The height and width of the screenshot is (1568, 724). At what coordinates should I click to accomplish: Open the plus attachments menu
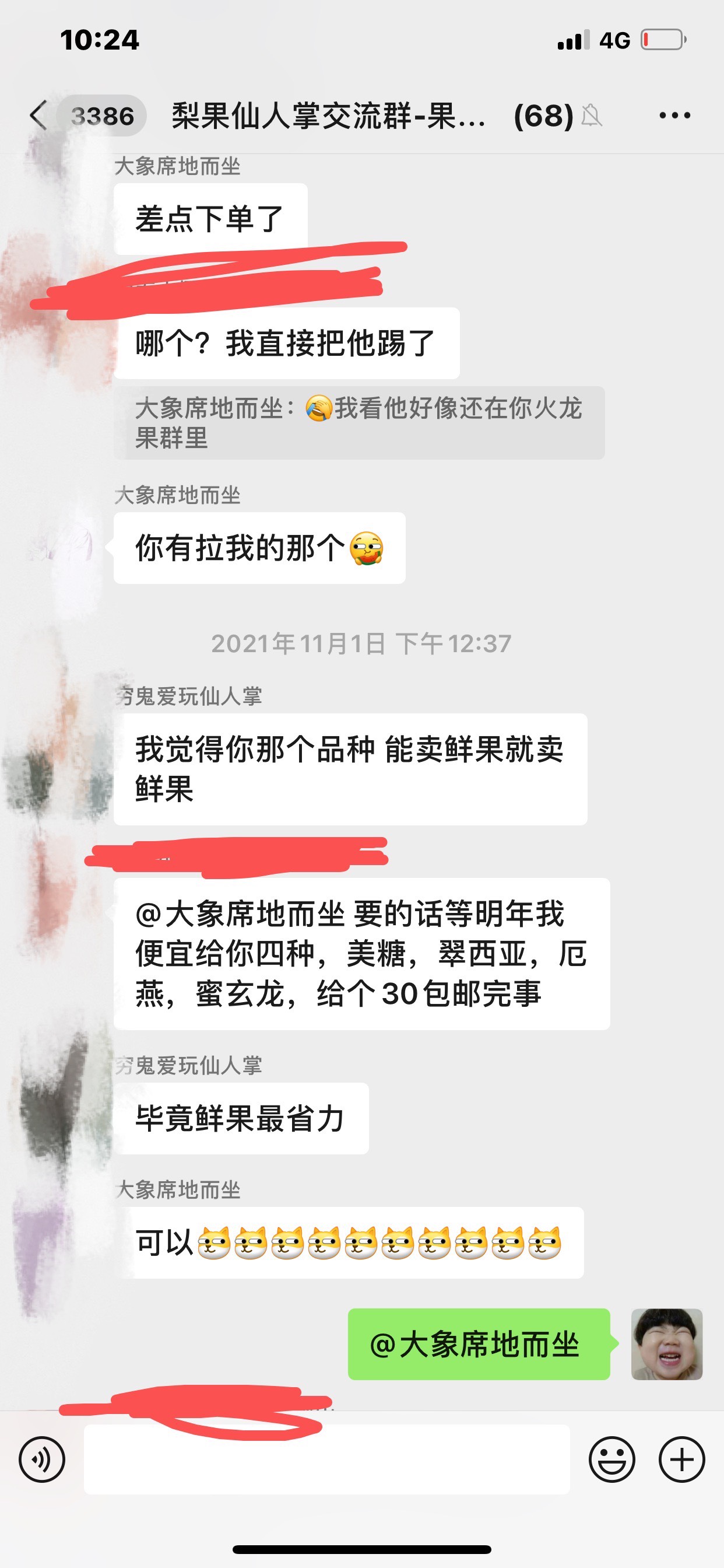coord(681,1459)
